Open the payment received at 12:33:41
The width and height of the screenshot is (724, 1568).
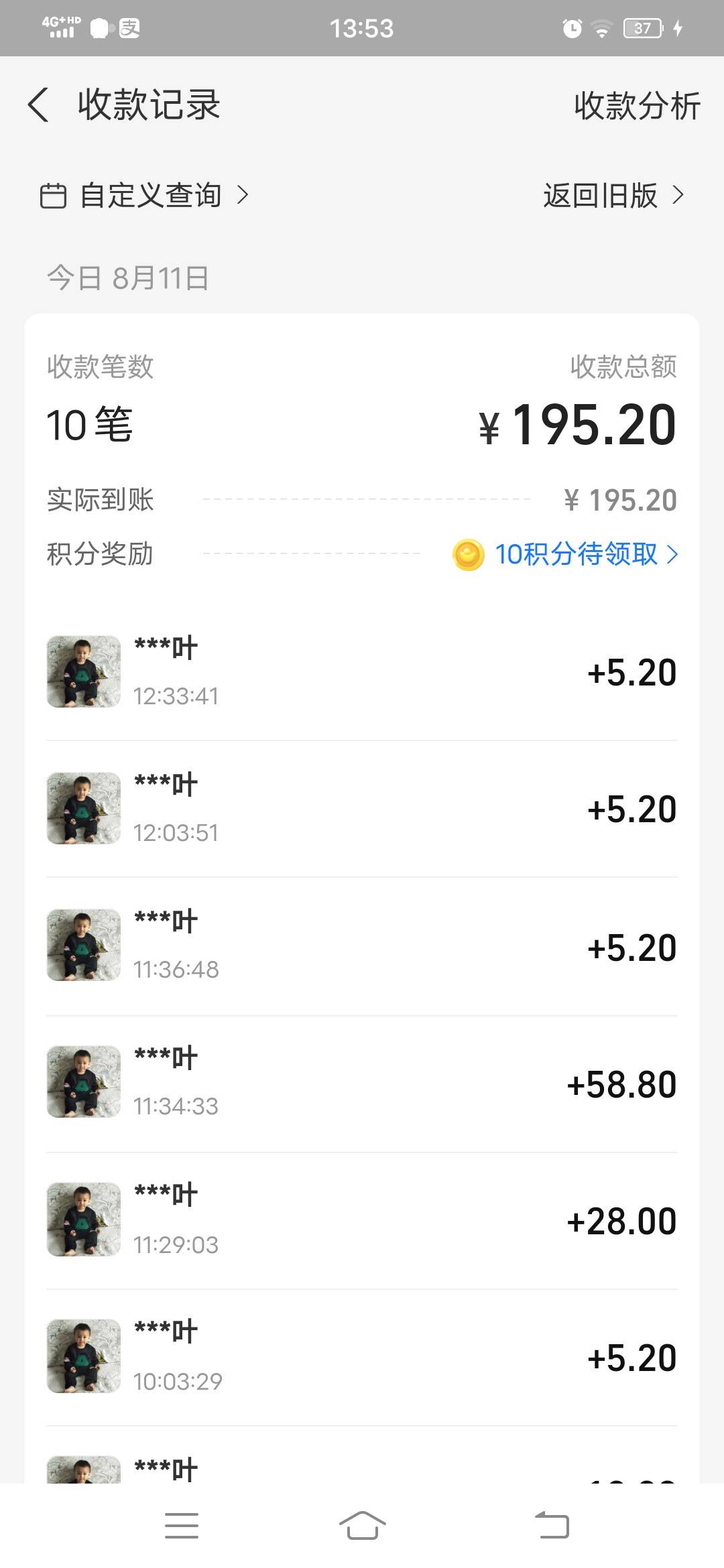tap(362, 671)
